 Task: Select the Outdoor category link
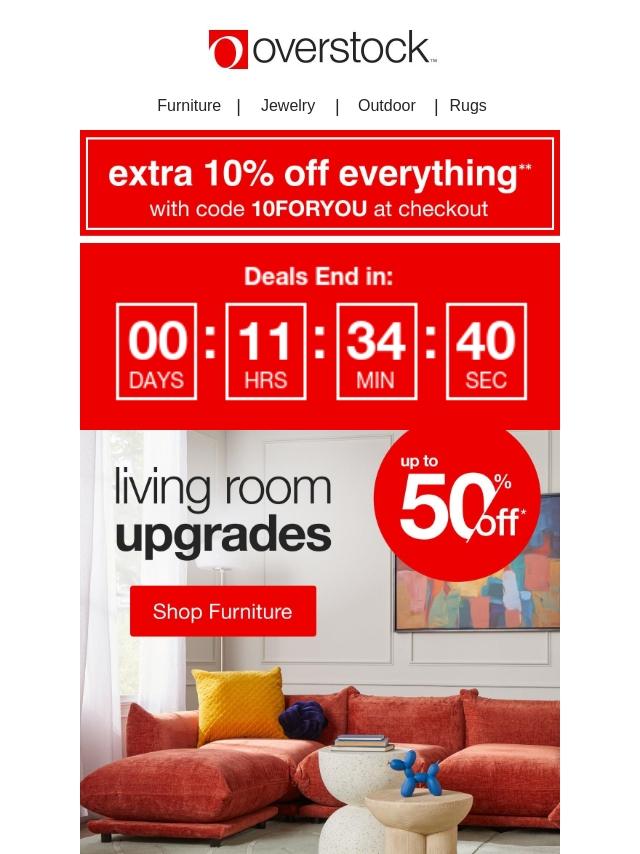(x=386, y=106)
